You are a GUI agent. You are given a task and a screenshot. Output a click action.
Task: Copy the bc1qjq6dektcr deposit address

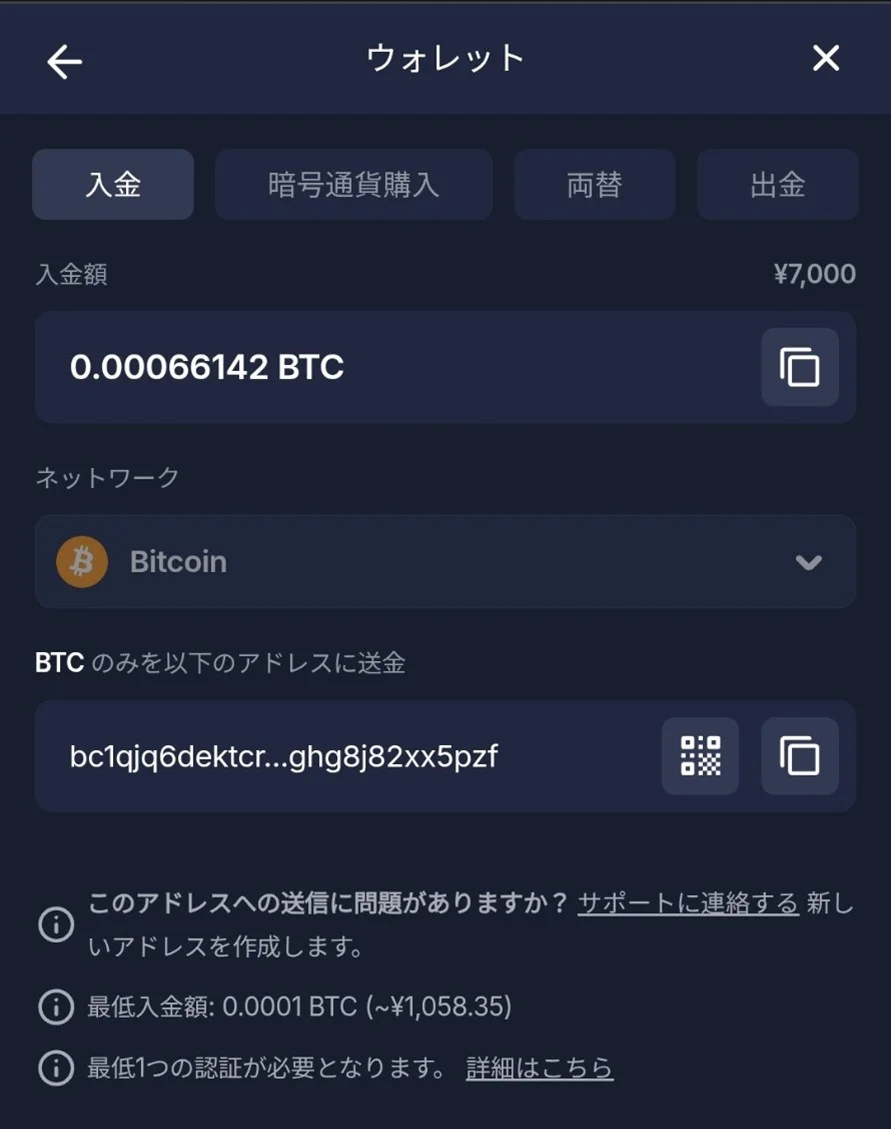[x=799, y=756]
